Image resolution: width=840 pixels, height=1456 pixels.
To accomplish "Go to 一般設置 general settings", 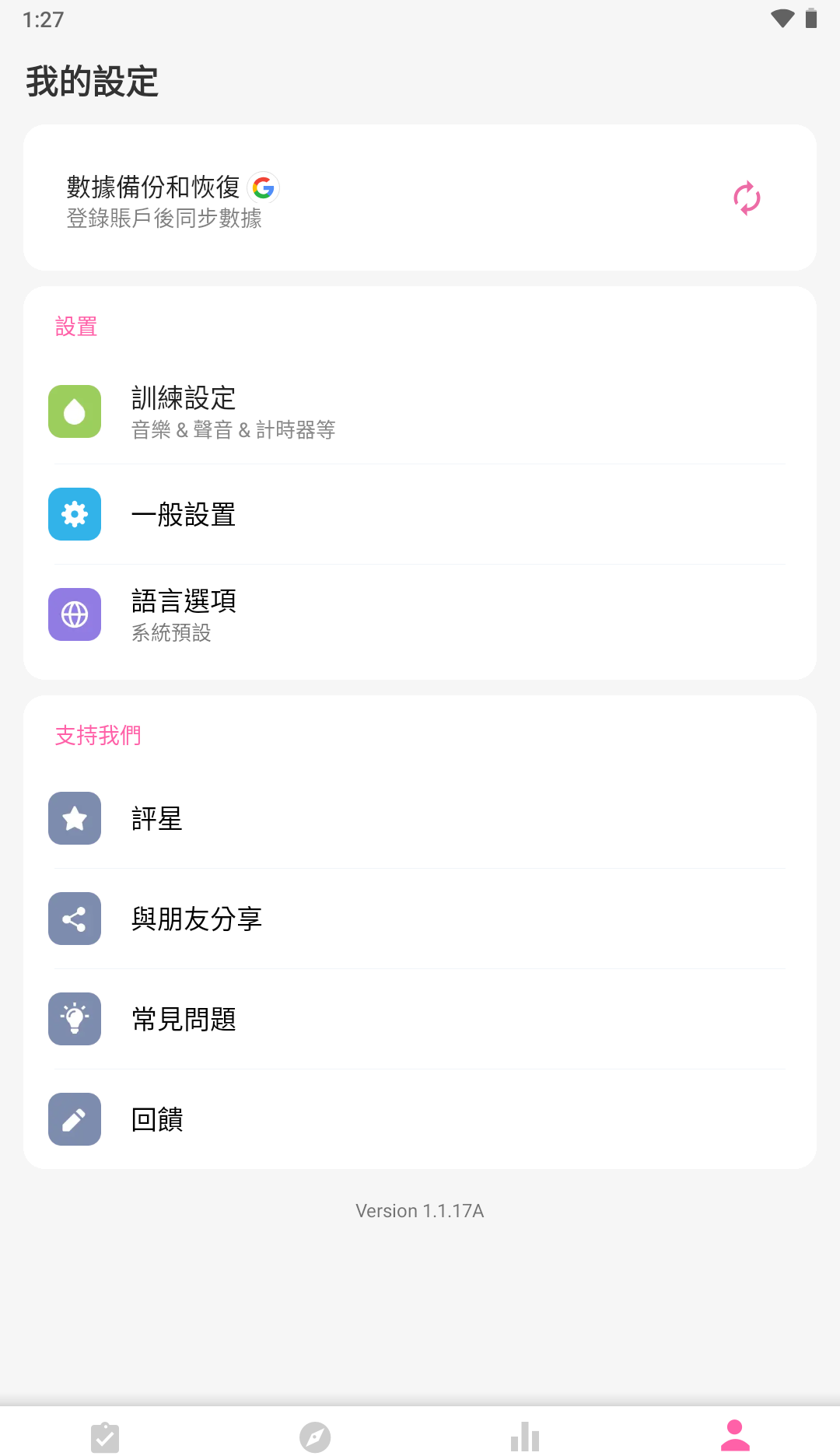I will (x=420, y=514).
